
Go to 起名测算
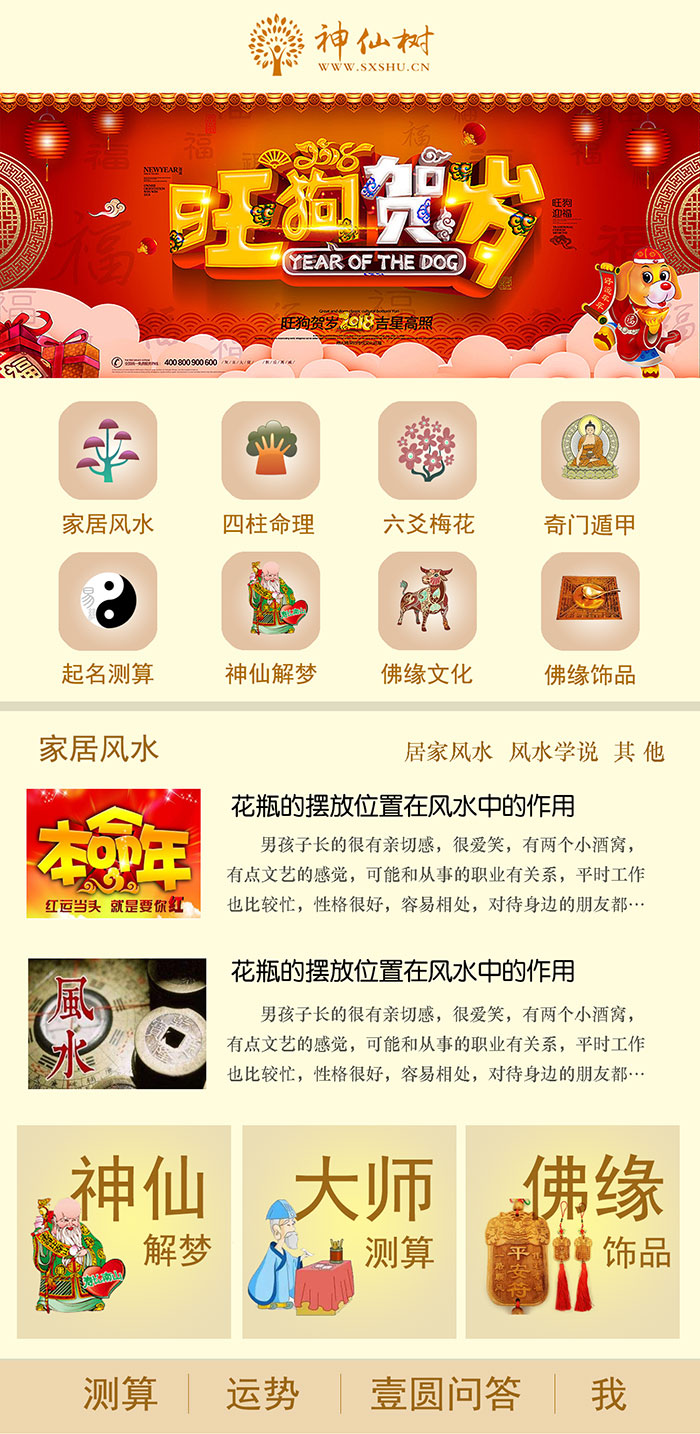[x=108, y=602]
